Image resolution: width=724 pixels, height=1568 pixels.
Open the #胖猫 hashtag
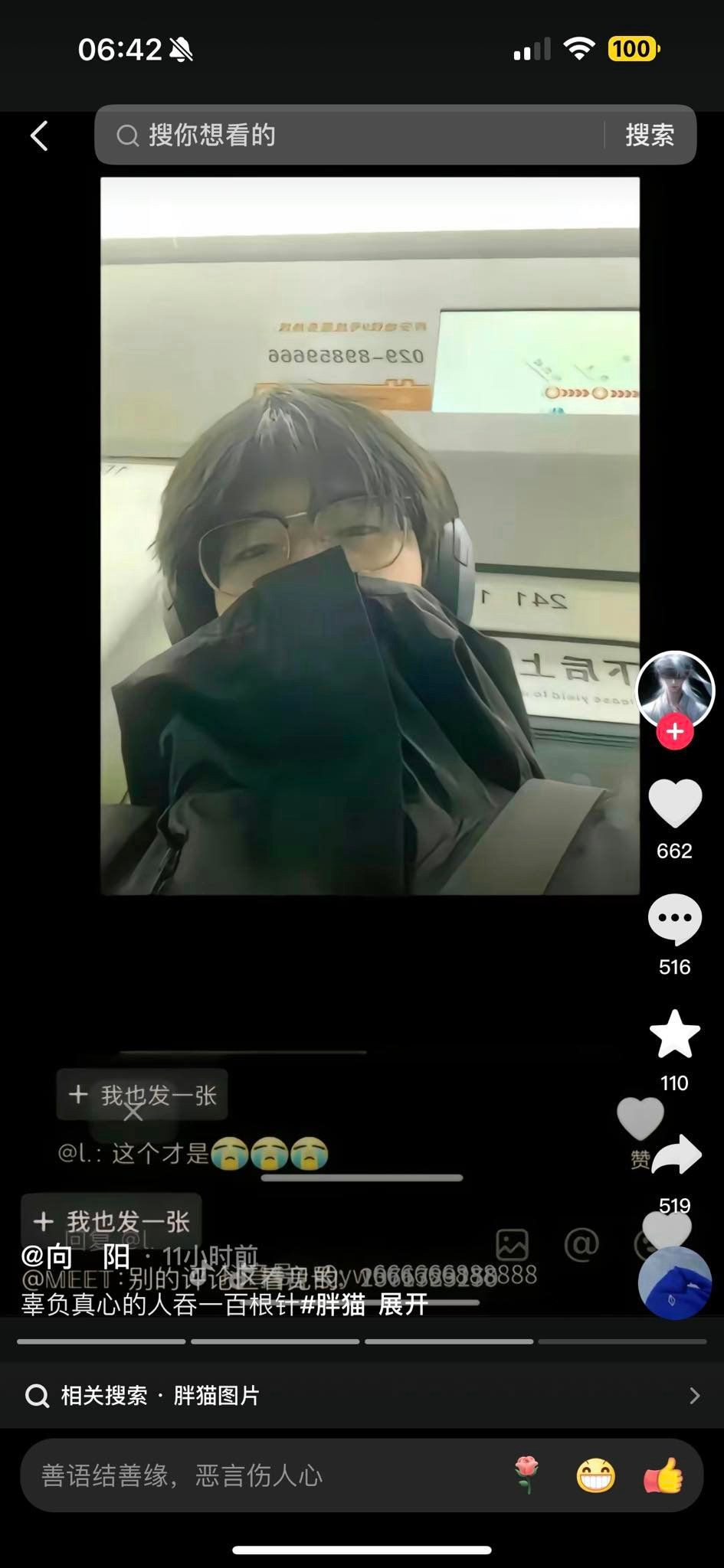[333, 1304]
